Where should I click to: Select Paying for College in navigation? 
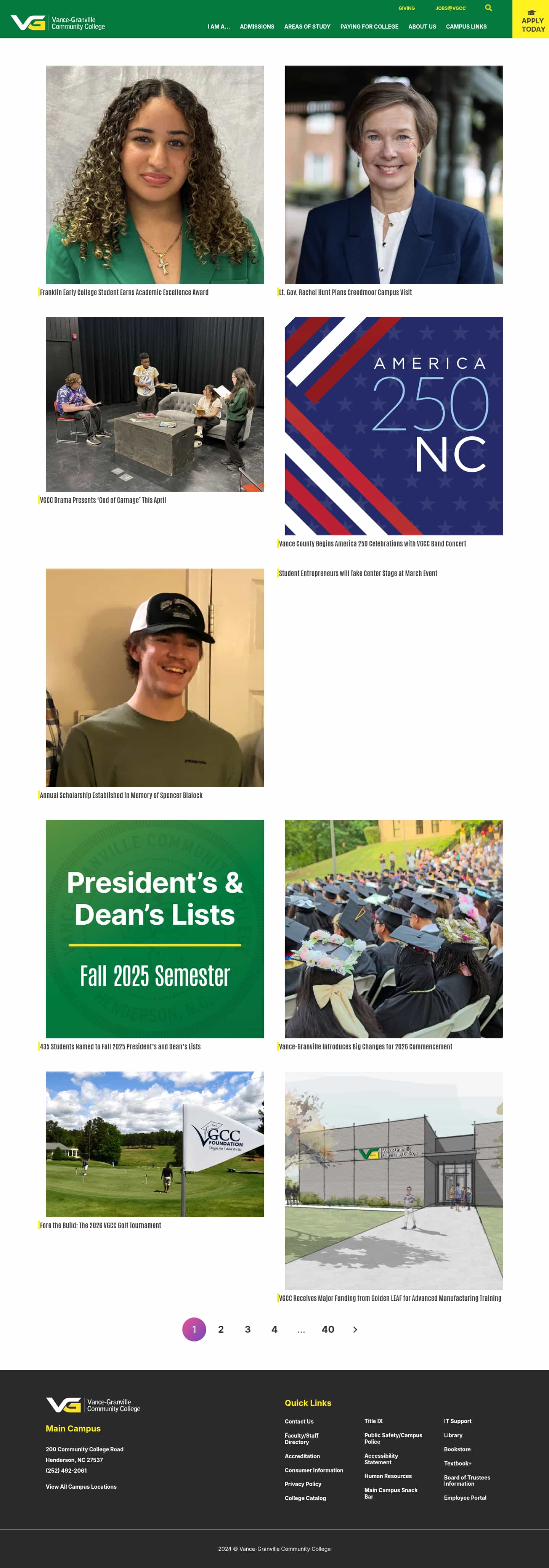(369, 27)
